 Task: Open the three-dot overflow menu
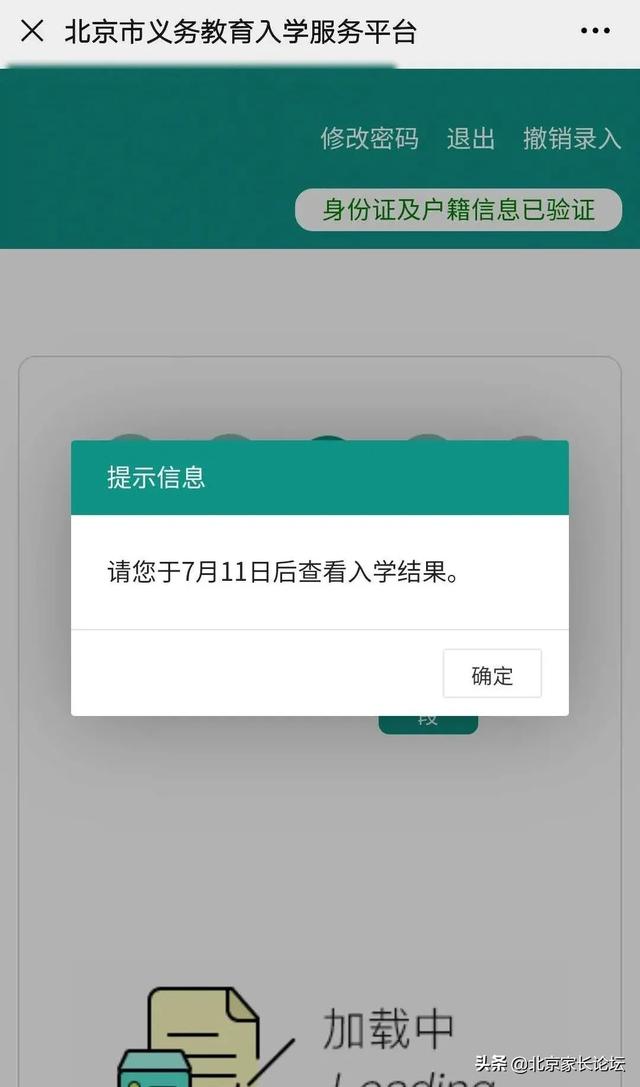point(595,31)
